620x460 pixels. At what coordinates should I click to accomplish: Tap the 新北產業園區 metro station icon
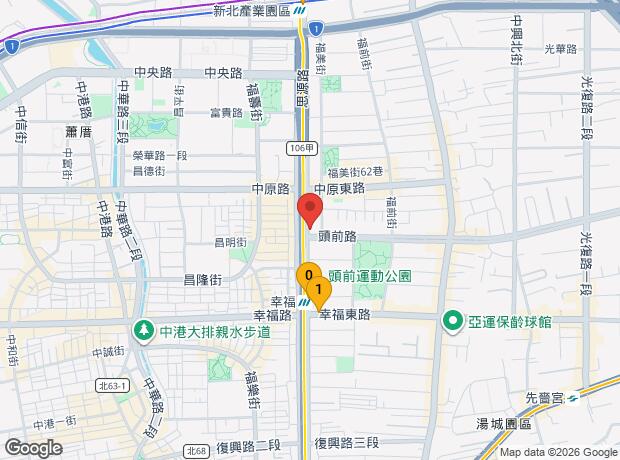301,11
